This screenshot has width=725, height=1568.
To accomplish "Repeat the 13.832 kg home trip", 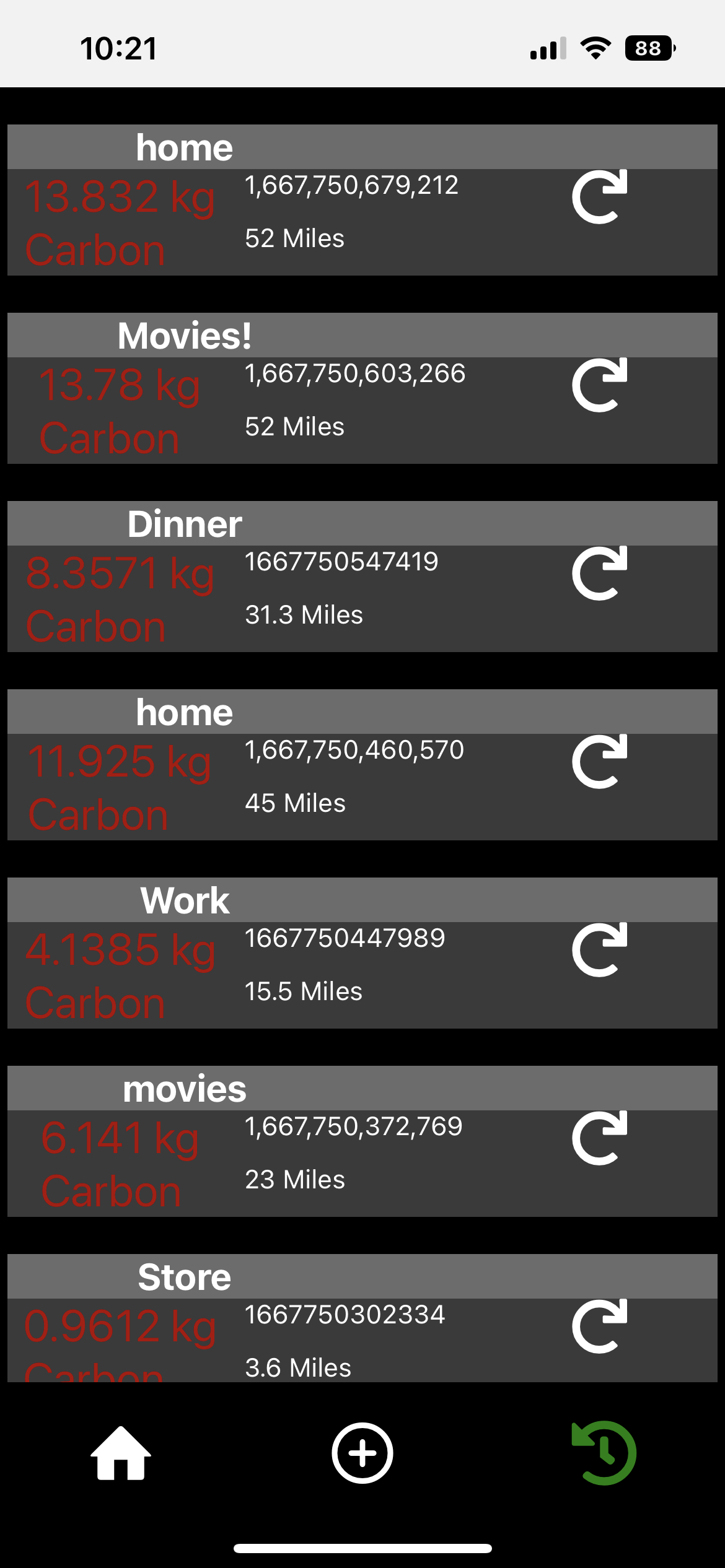I will coord(599,196).
